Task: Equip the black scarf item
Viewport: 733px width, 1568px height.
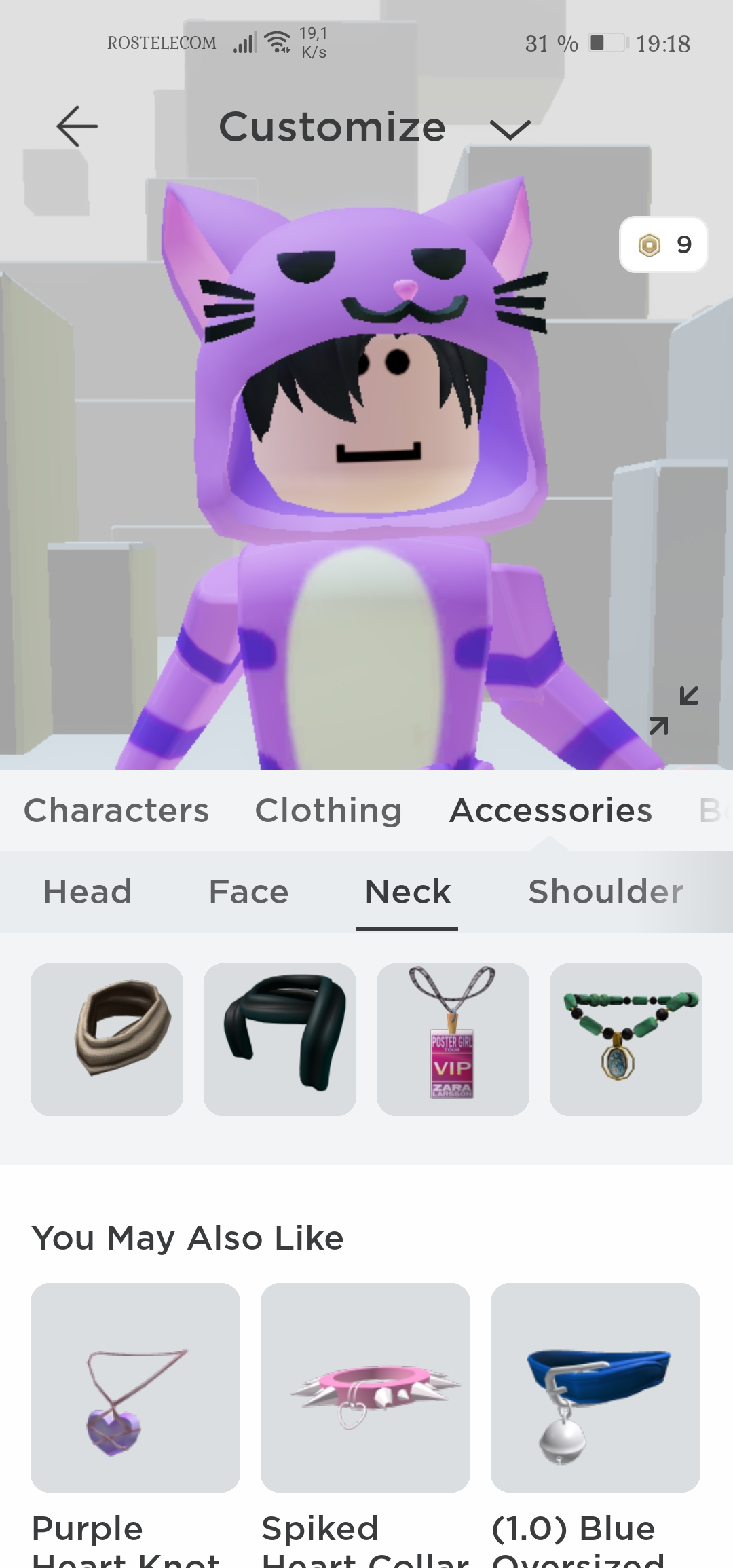Action: [x=280, y=1039]
